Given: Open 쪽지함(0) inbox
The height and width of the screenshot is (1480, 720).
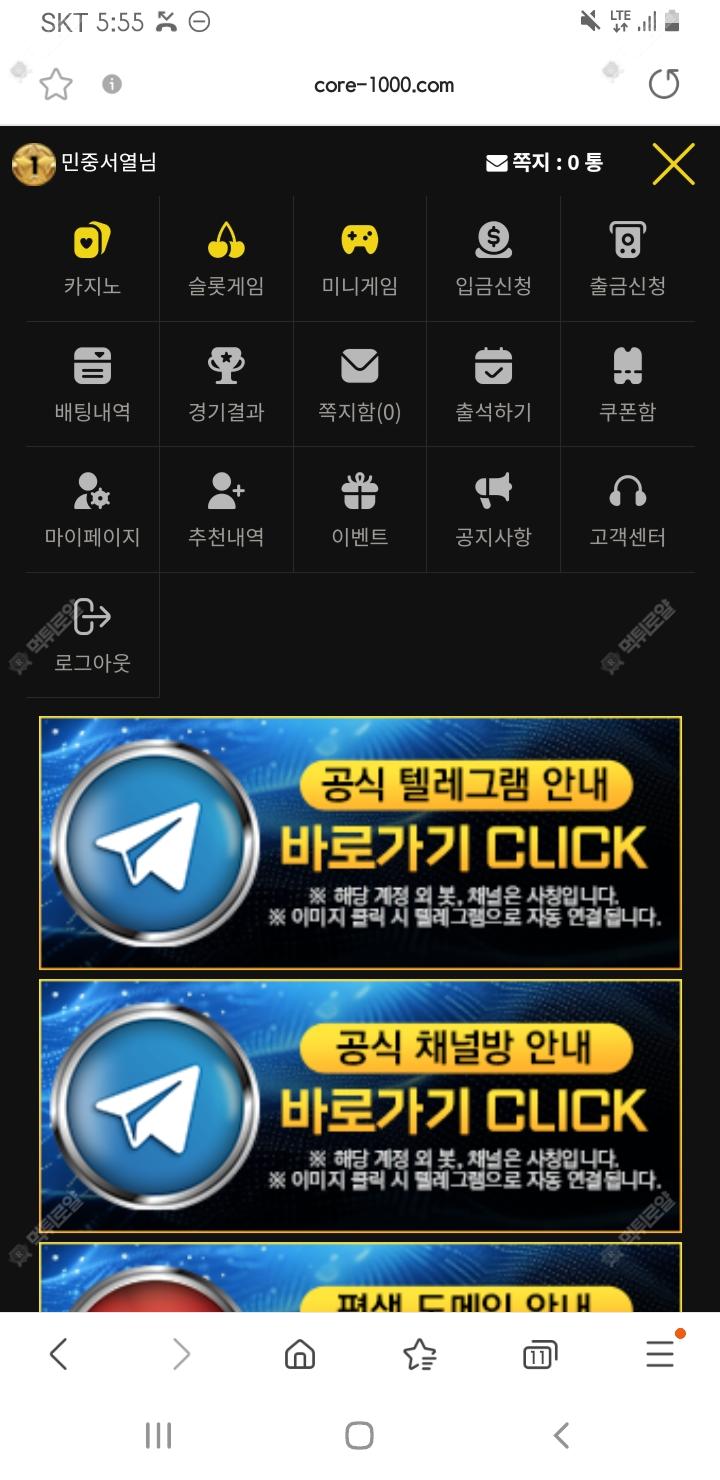Looking at the screenshot, I should click(359, 384).
